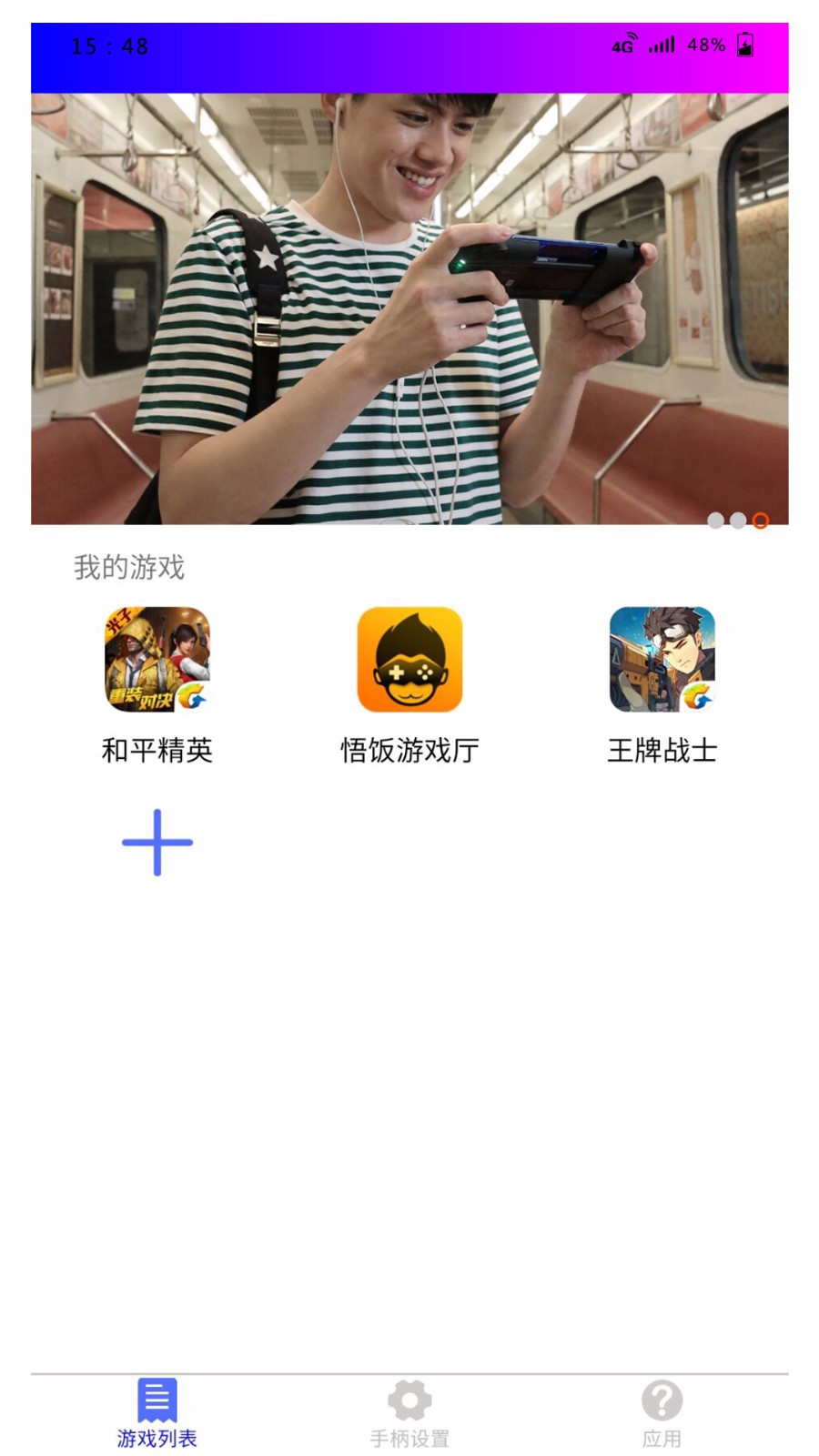Tap the blue plus icon to add a game

(157, 844)
